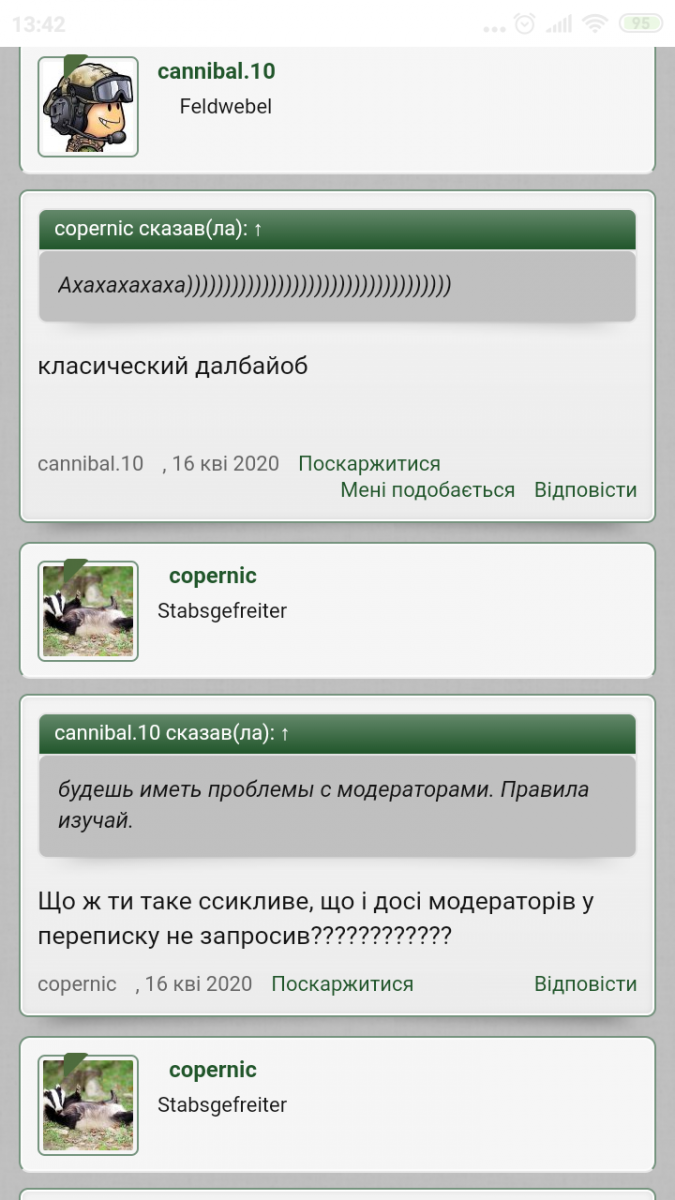Like cannibal.10's post with "Мені подобається"

(427, 490)
